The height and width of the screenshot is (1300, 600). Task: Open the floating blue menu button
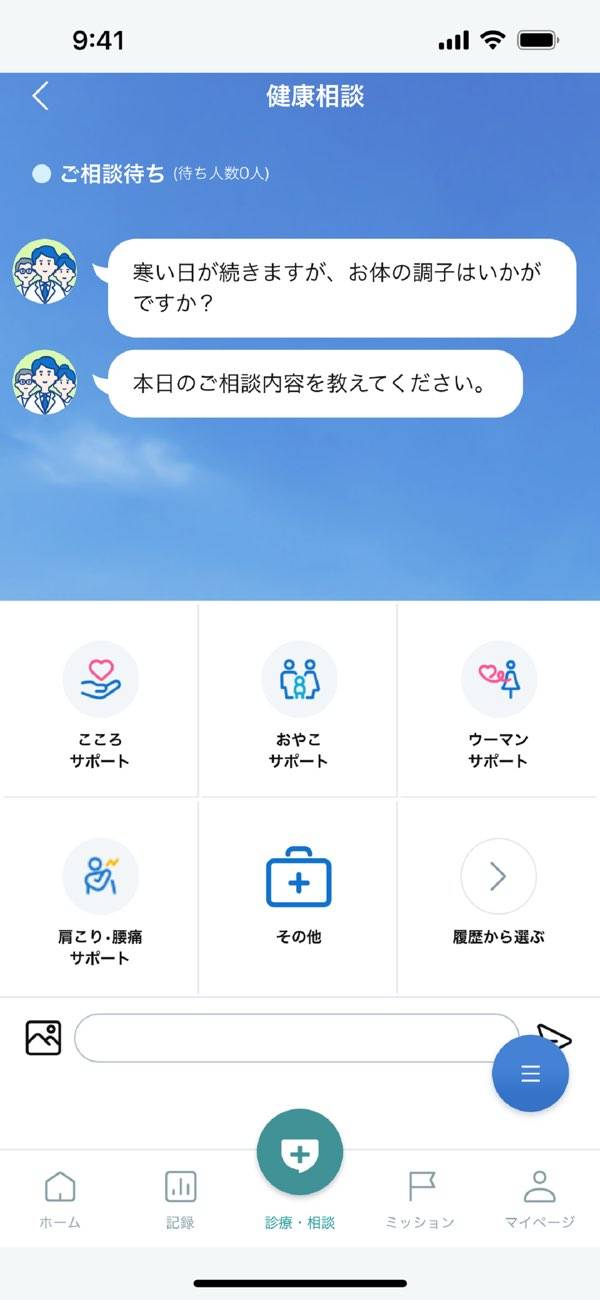click(x=530, y=1074)
